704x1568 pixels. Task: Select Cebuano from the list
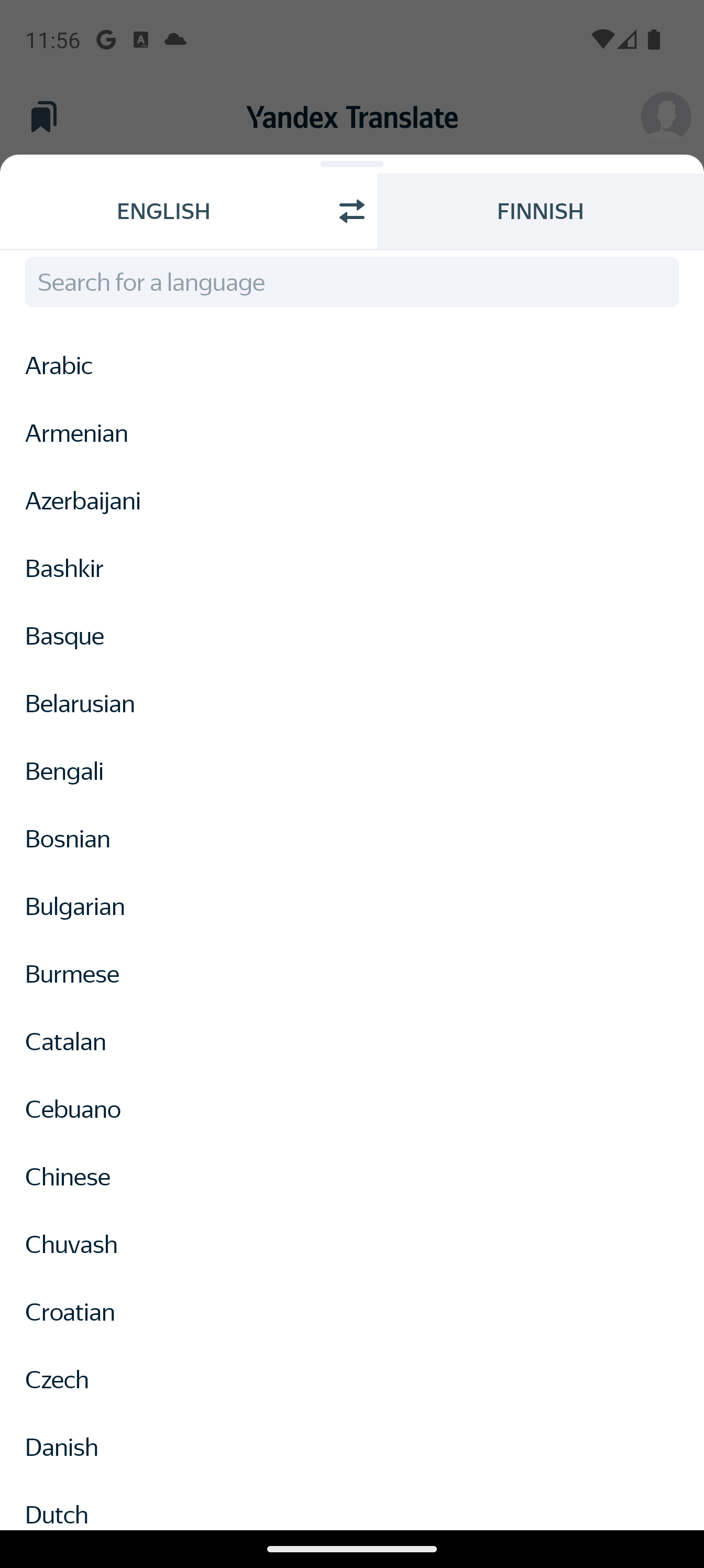[351, 1108]
